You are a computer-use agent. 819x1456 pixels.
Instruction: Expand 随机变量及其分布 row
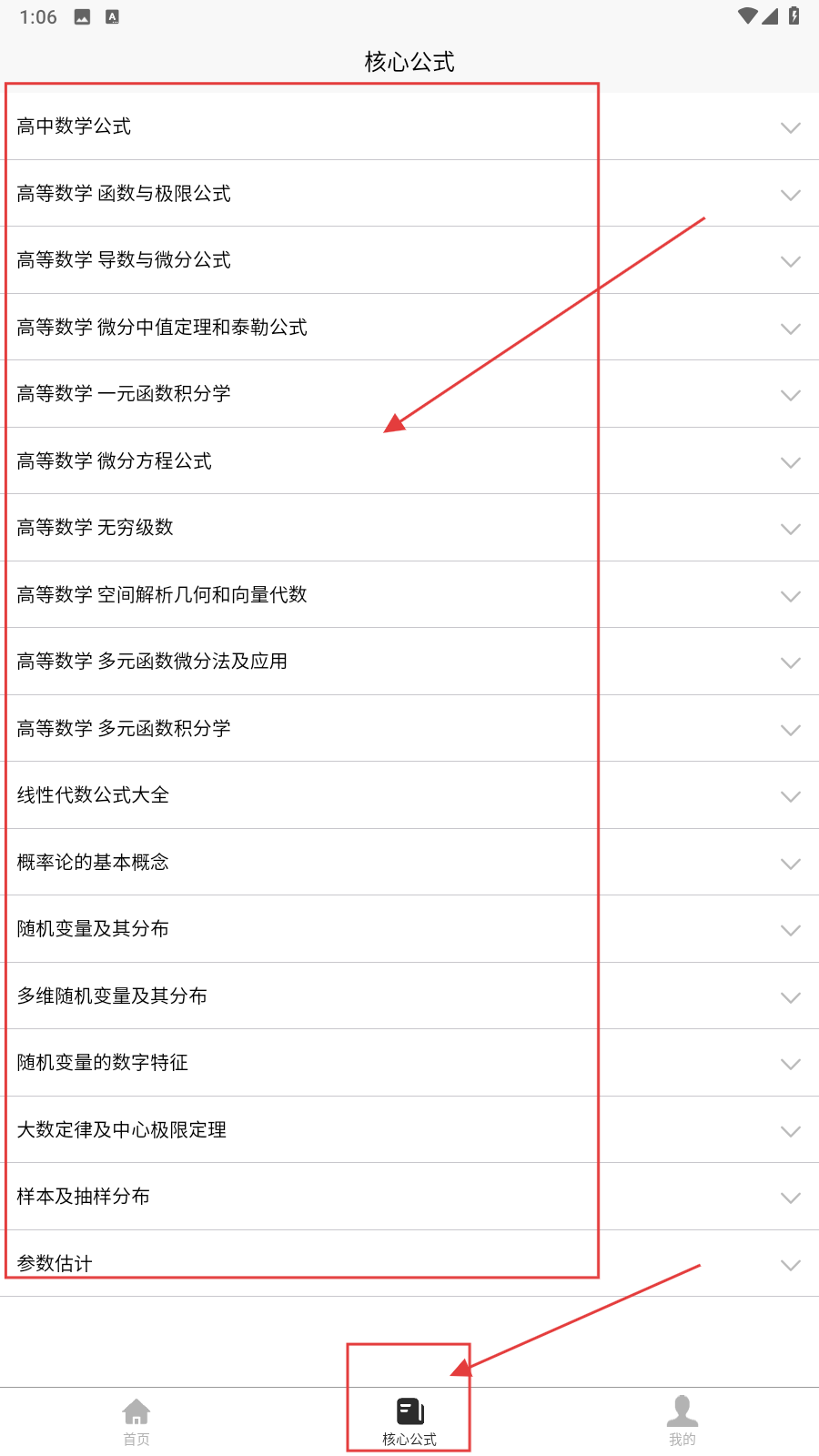coord(409,929)
